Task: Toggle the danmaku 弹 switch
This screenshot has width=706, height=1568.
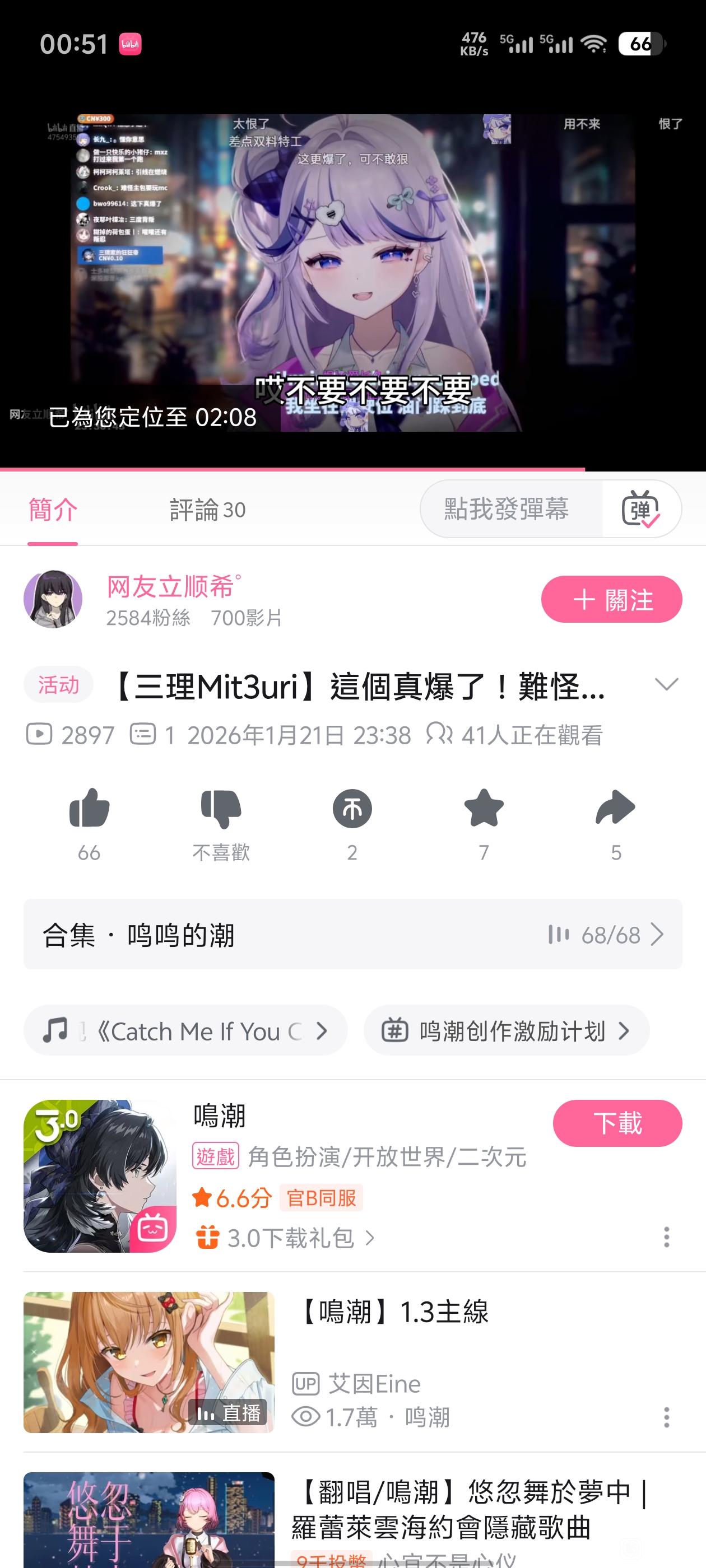Action: click(640, 509)
